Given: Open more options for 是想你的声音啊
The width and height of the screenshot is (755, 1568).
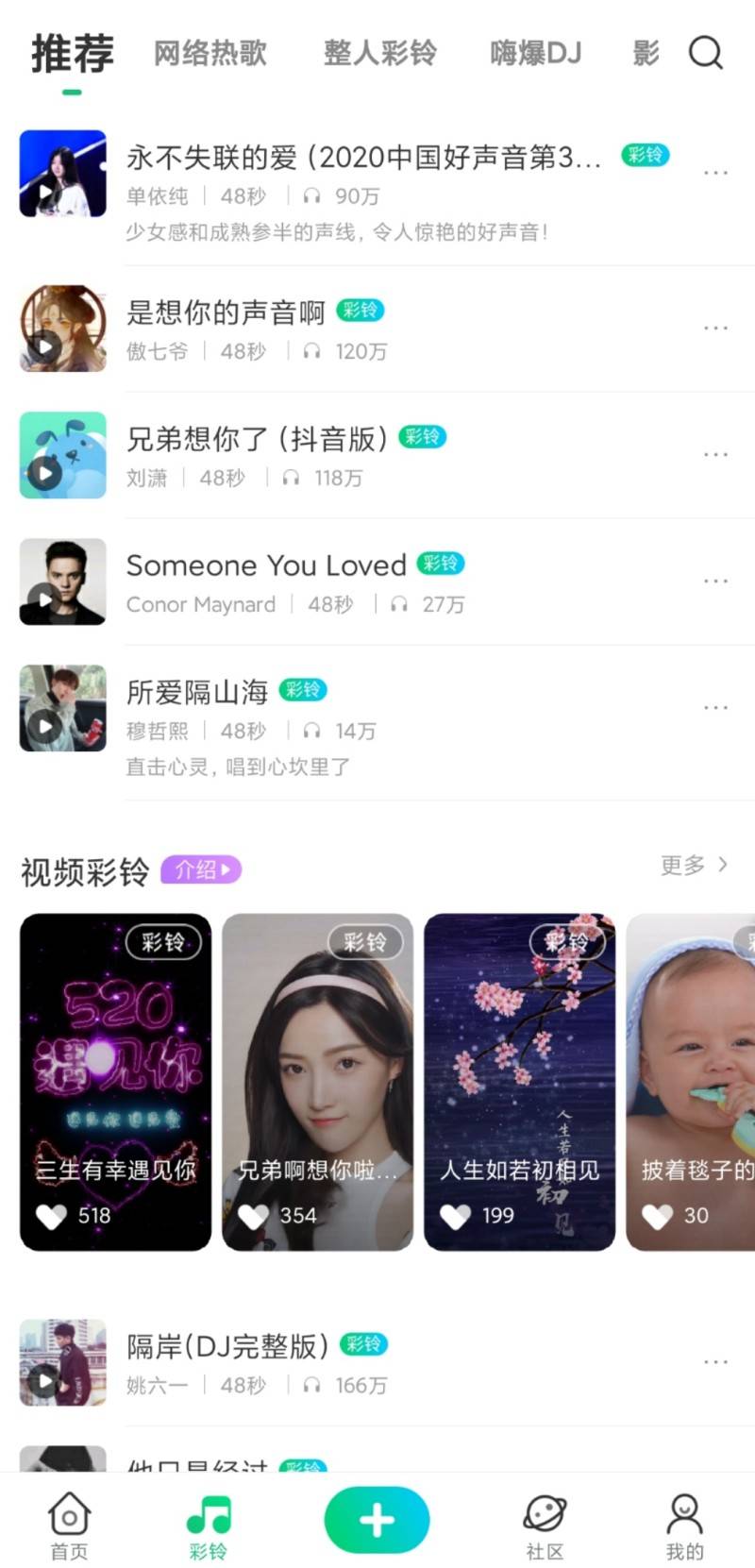Looking at the screenshot, I should click(x=715, y=329).
